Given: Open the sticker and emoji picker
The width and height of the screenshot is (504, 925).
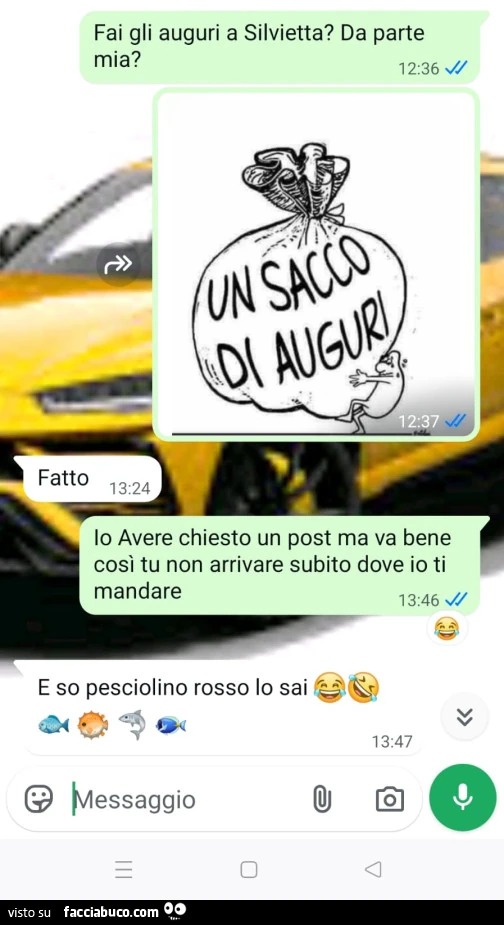Looking at the screenshot, I should [38, 799].
